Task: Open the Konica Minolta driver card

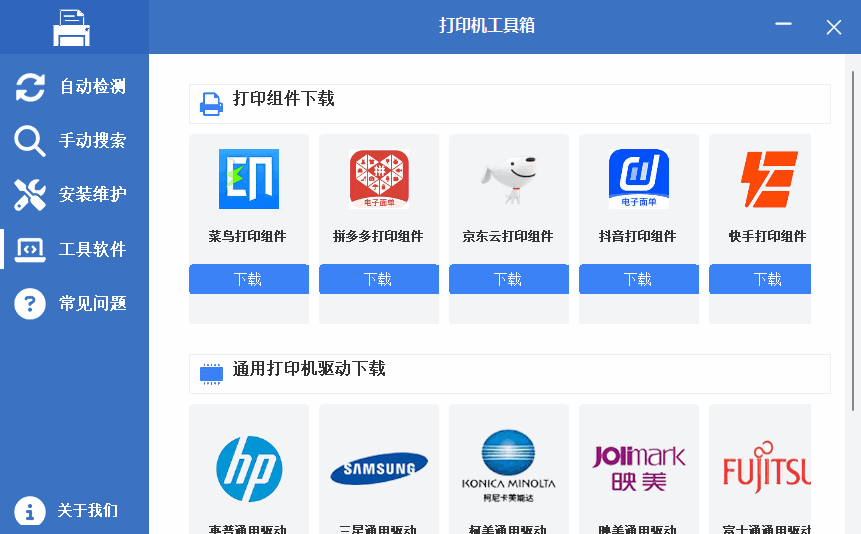Action: point(508,468)
